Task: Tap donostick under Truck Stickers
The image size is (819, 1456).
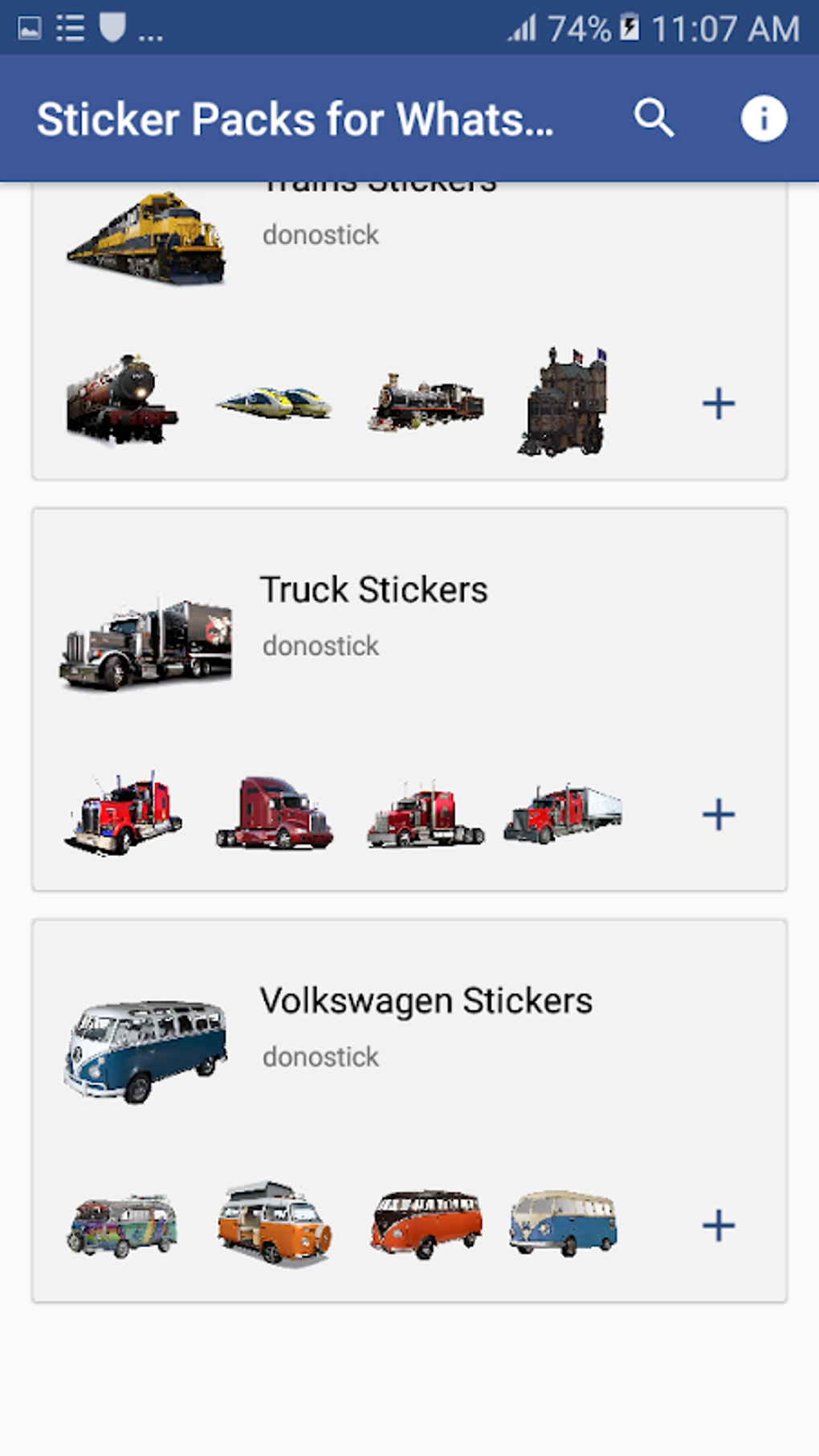Action: (320, 645)
